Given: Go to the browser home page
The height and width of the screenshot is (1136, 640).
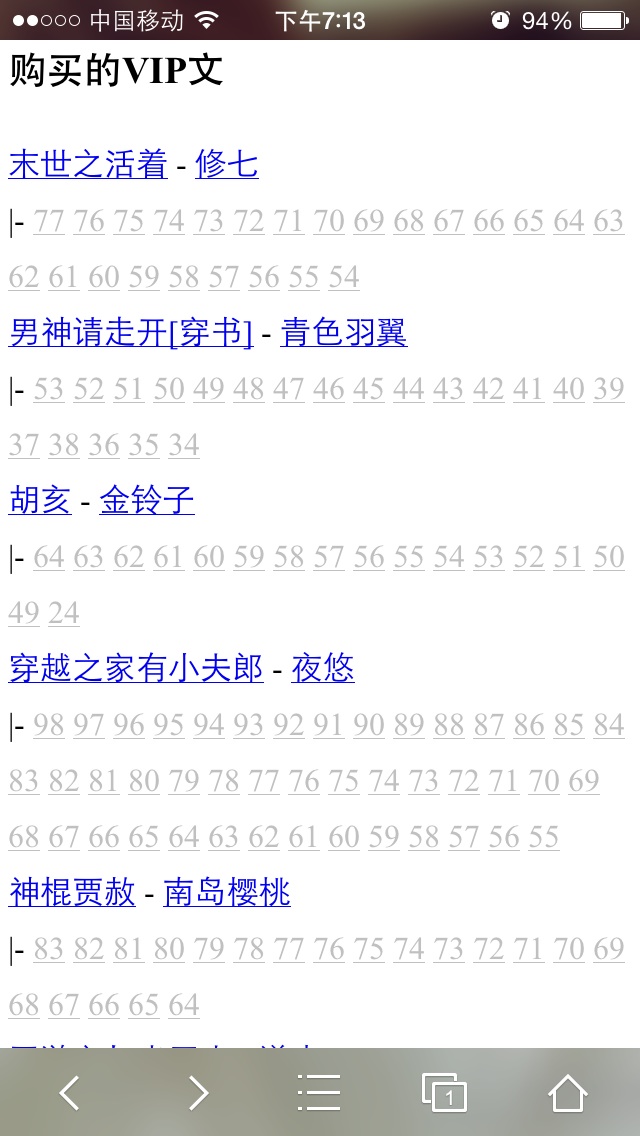Looking at the screenshot, I should 568,1093.
